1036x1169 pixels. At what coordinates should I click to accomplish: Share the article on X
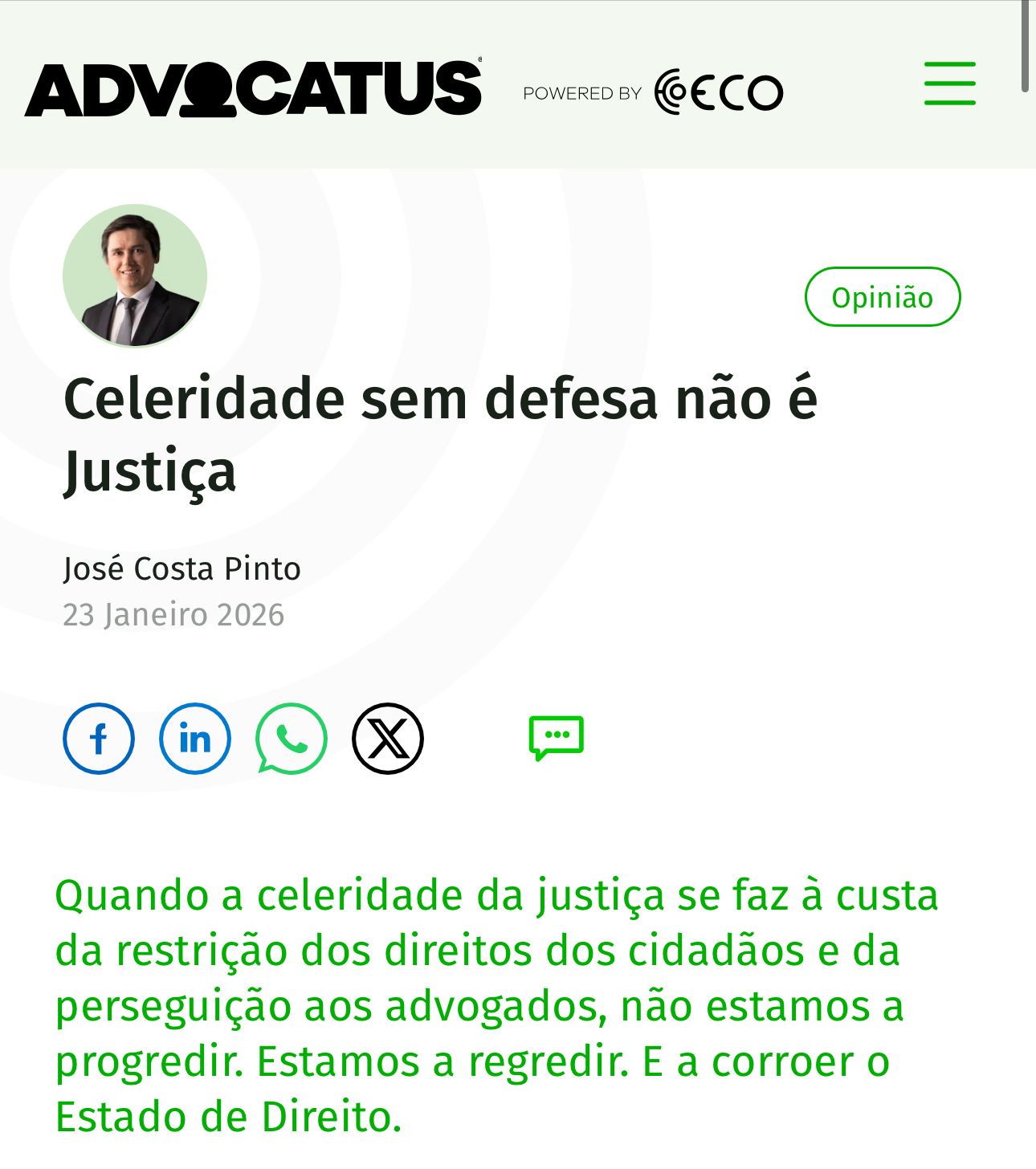(x=388, y=739)
